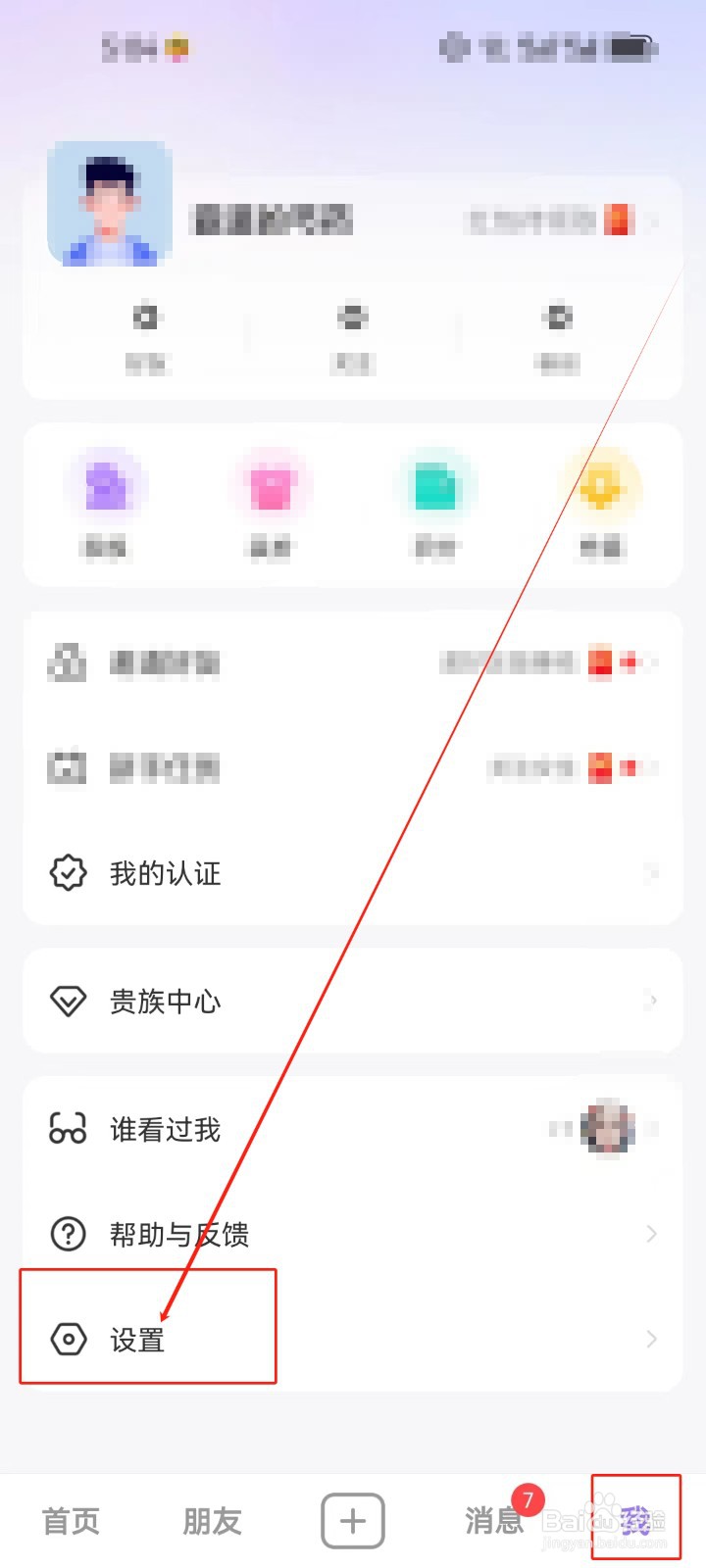Tap the 消息 icon with the red badge
706x1568 pixels.
tap(493, 1519)
